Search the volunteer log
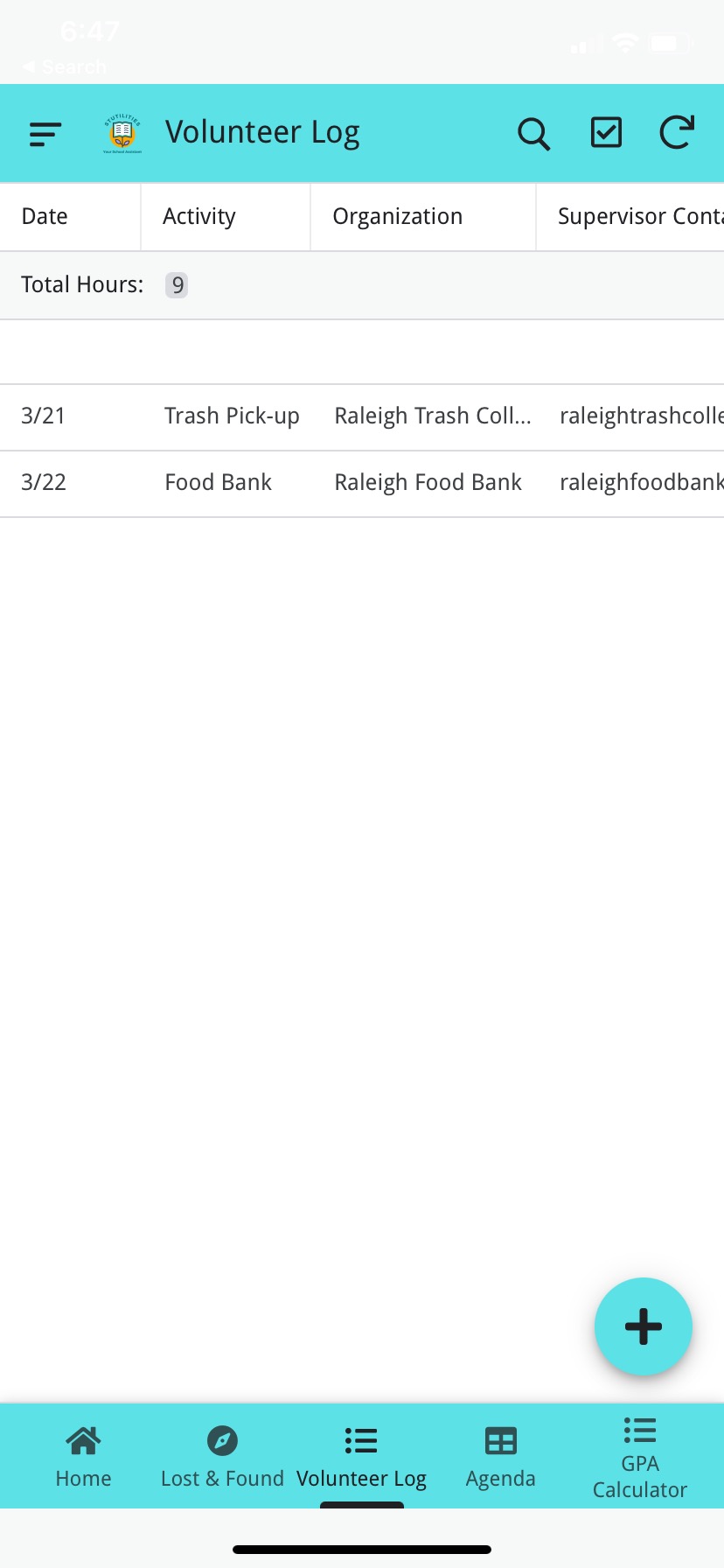Image resolution: width=724 pixels, height=1568 pixels. click(x=533, y=134)
